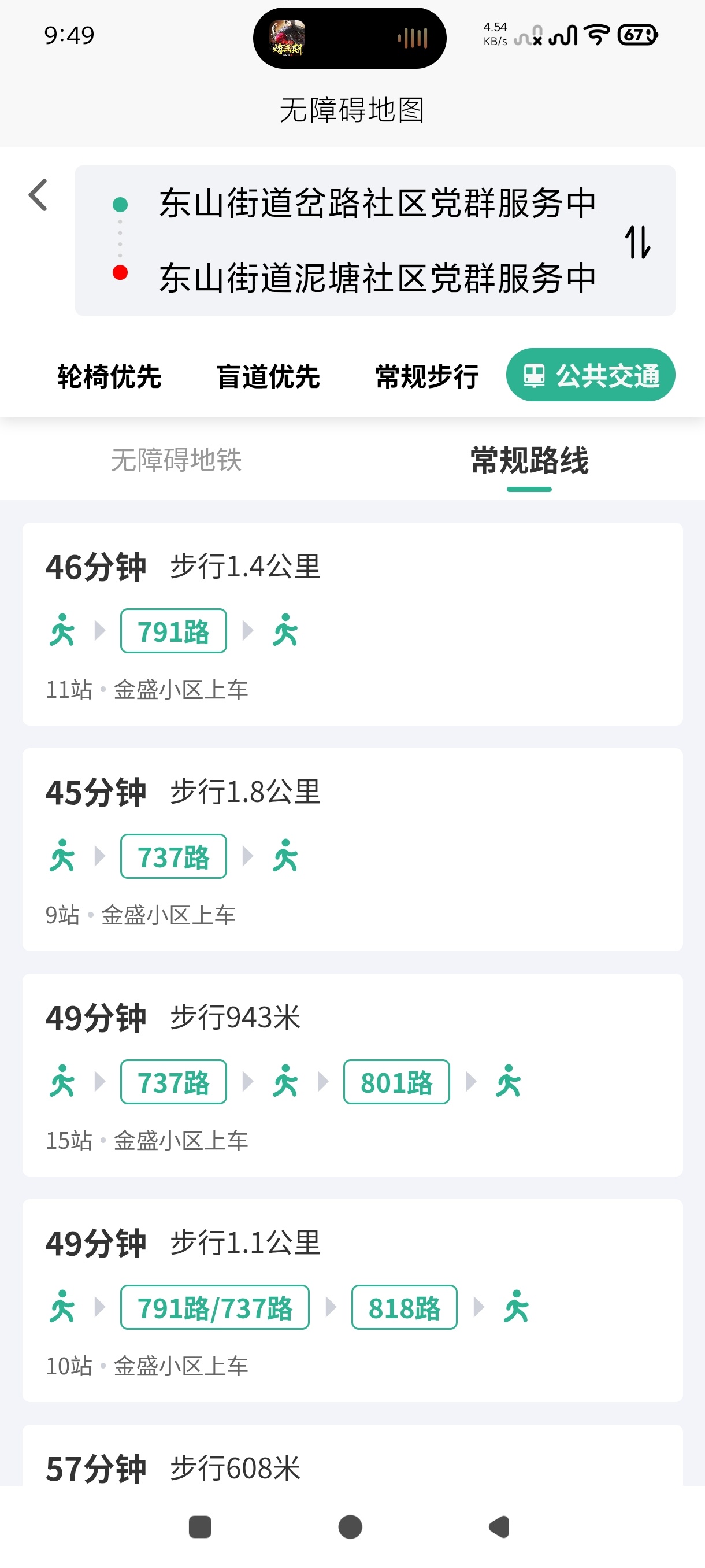Open the 57分钟 route card
Screen dimensions: 705x1568
click(x=353, y=1456)
